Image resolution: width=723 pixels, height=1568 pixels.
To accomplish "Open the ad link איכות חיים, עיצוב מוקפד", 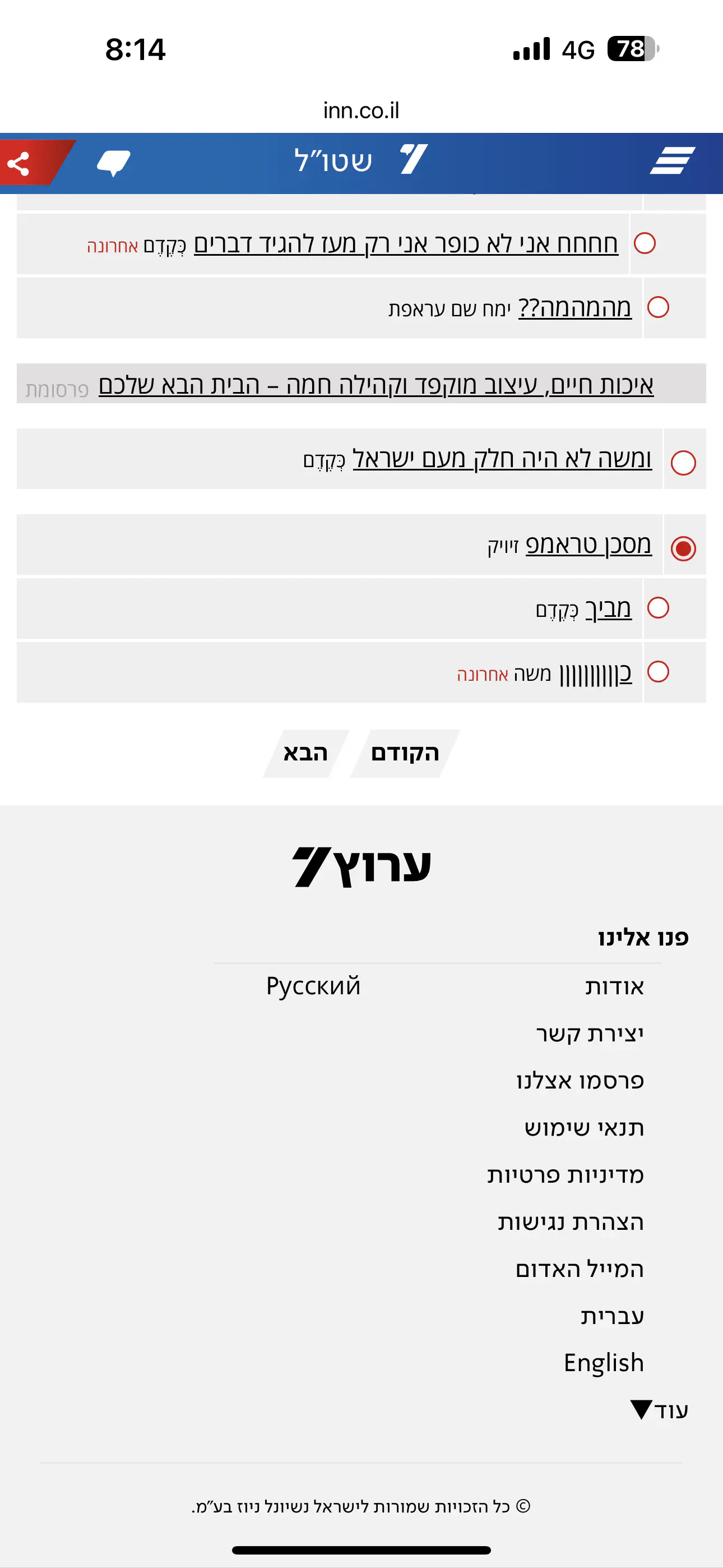I will 376,385.
